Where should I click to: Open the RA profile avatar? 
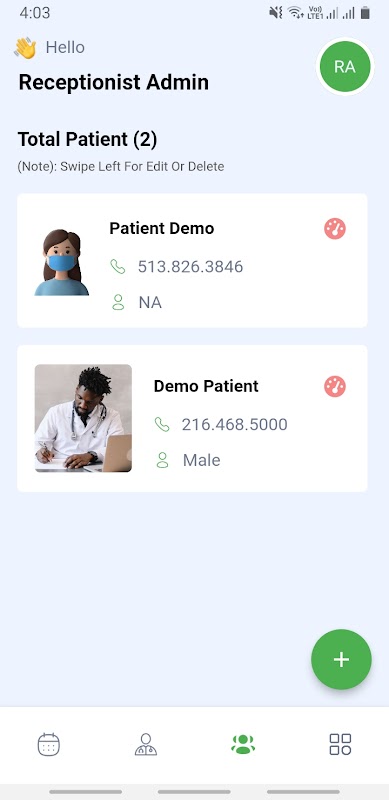click(345, 67)
